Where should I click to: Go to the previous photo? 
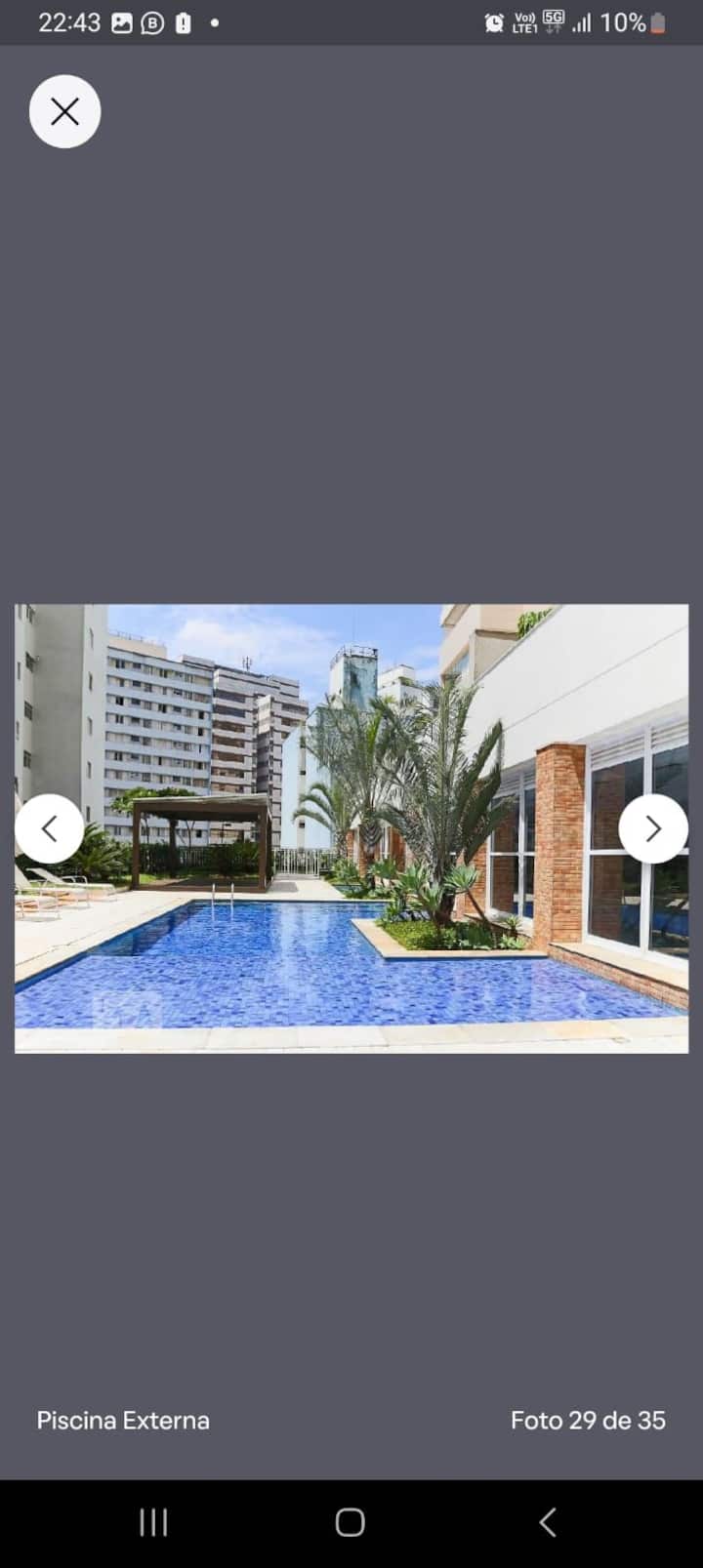(x=49, y=828)
